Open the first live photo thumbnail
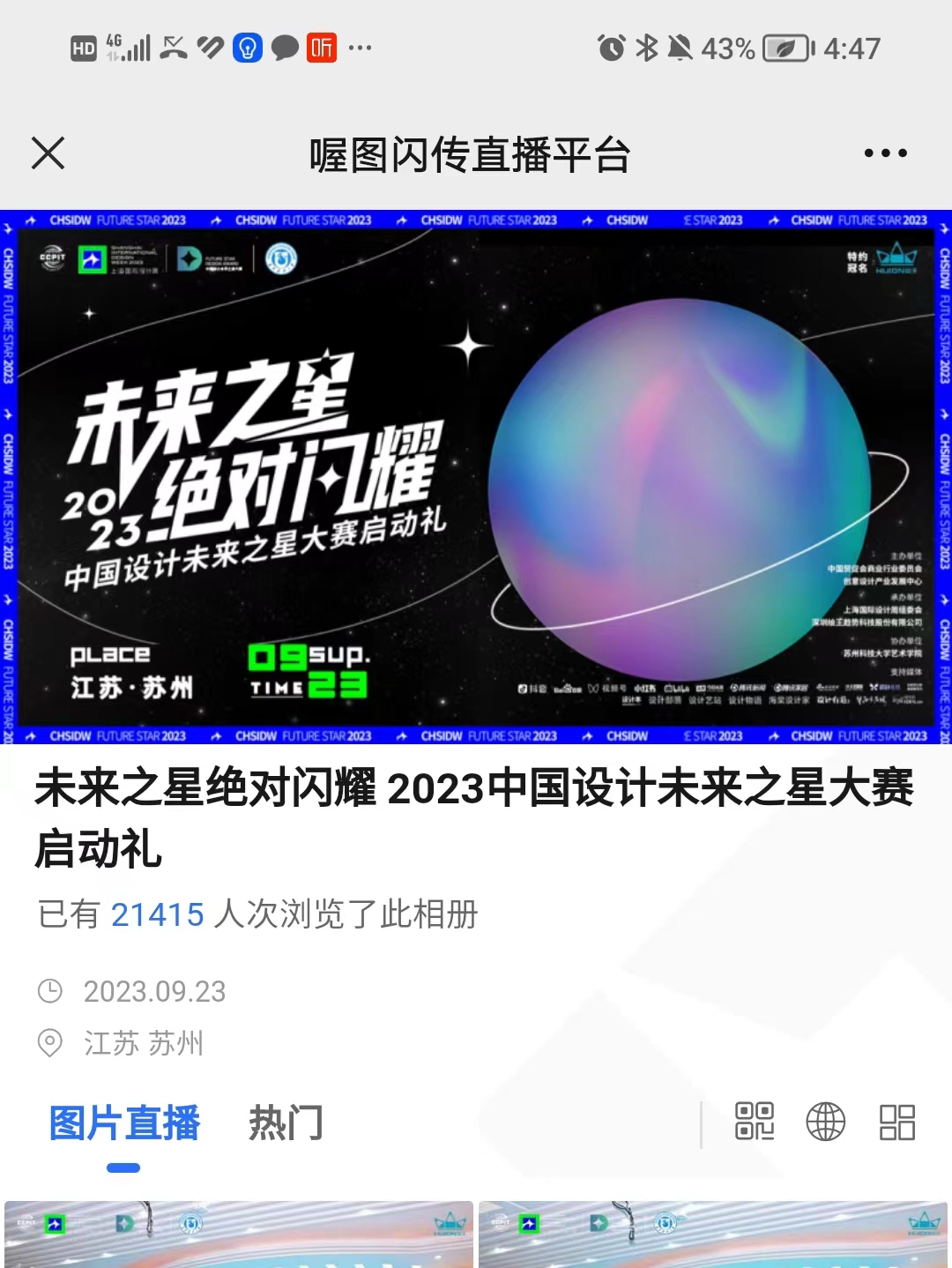952x1268 pixels. coord(239,1234)
